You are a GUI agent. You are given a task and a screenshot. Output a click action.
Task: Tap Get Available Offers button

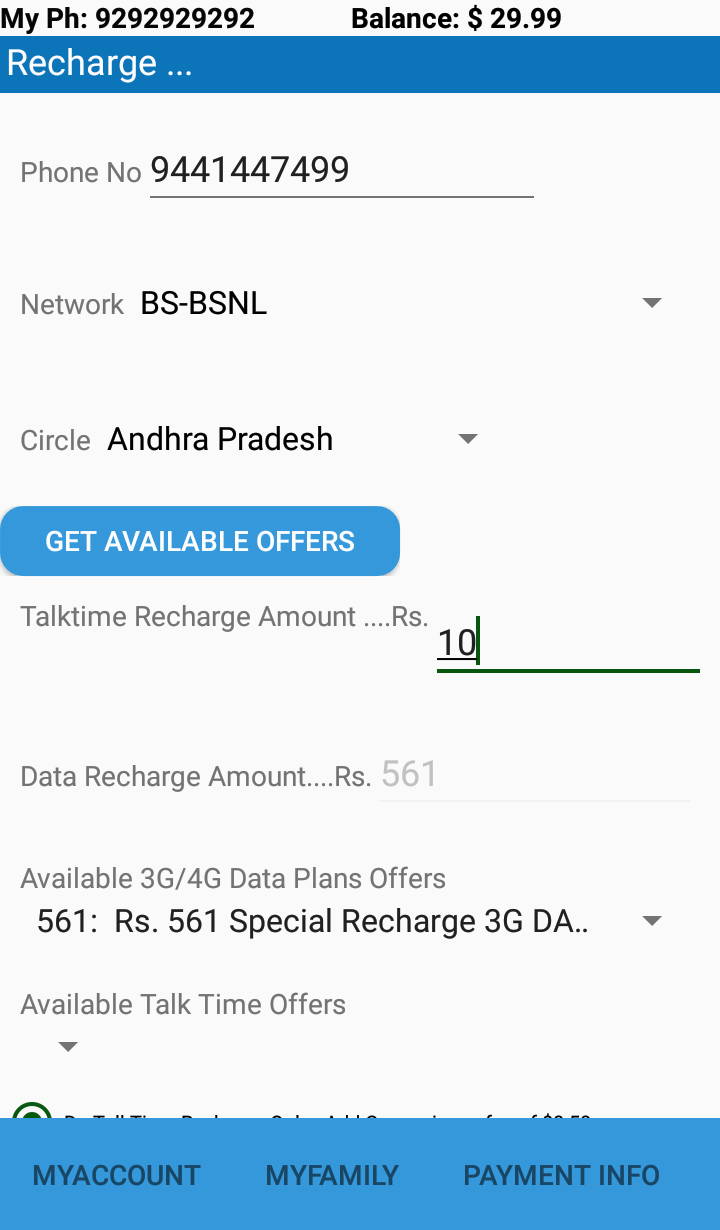(200, 541)
